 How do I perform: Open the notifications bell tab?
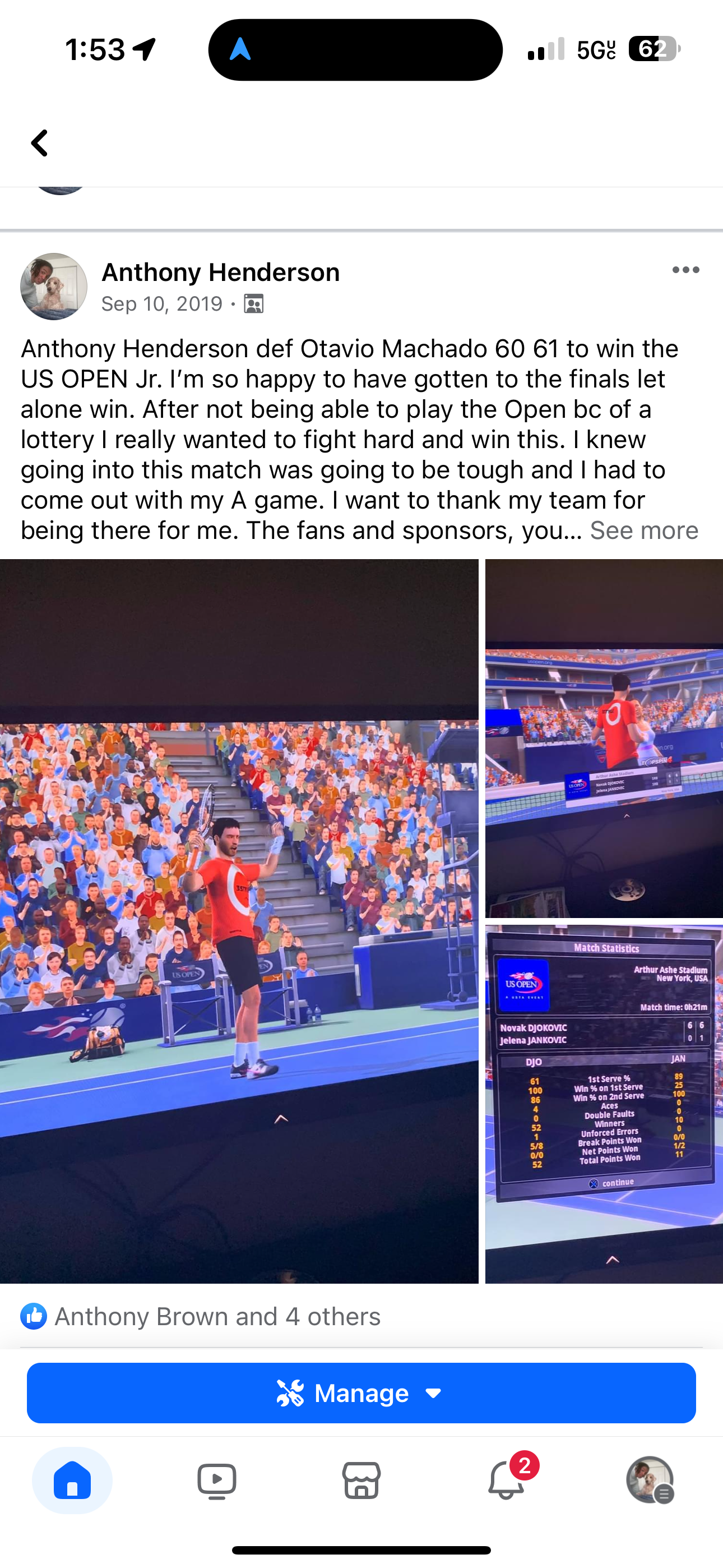pos(506,1481)
